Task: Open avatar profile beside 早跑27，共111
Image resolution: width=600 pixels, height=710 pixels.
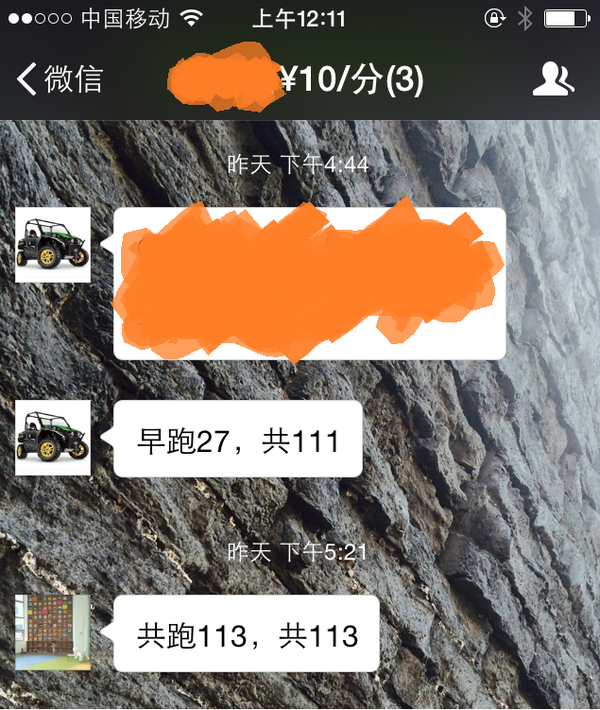Action: pyautogui.click(x=53, y=438)
